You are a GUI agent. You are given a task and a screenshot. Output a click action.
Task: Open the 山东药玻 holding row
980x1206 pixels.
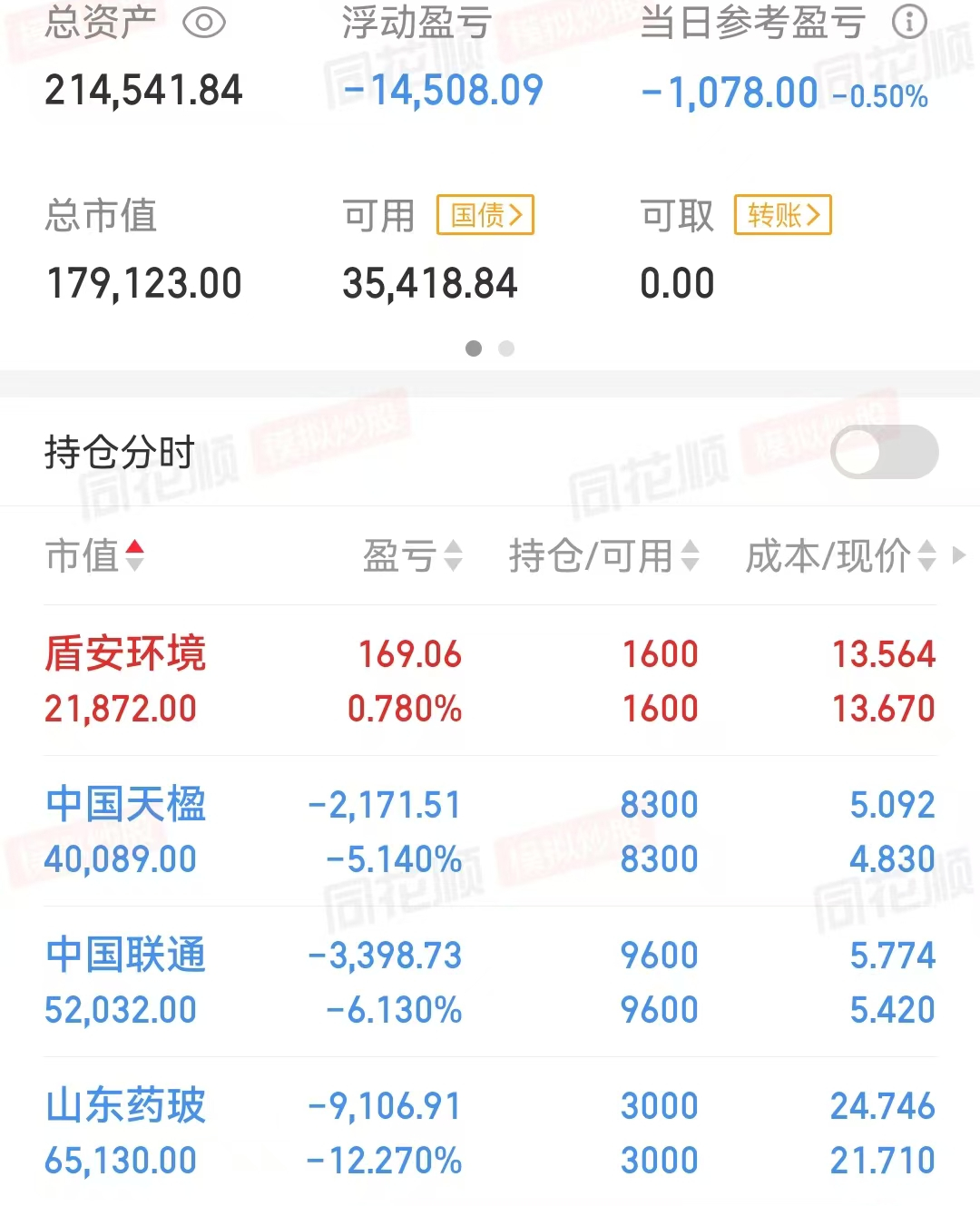[490, 1132]
